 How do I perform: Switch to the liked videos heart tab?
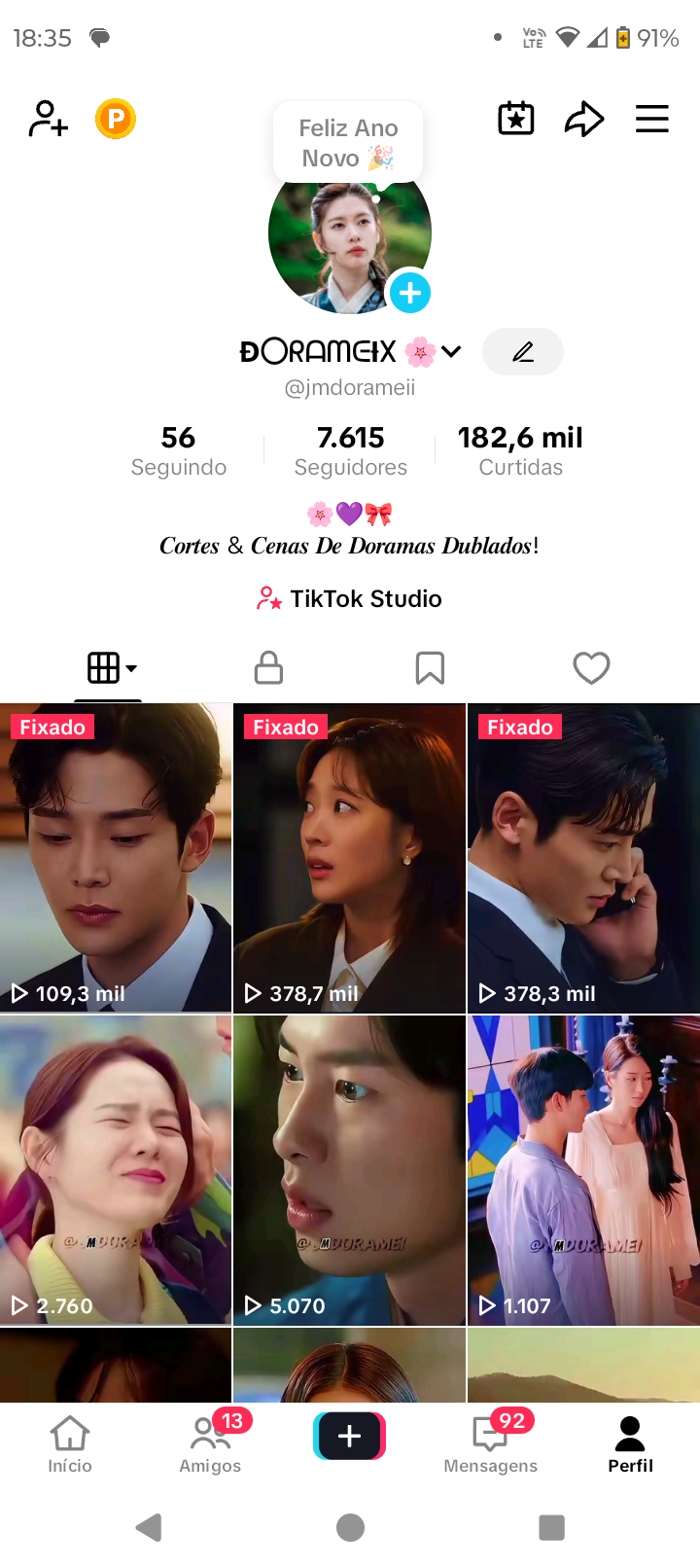(x=591, y=668)
